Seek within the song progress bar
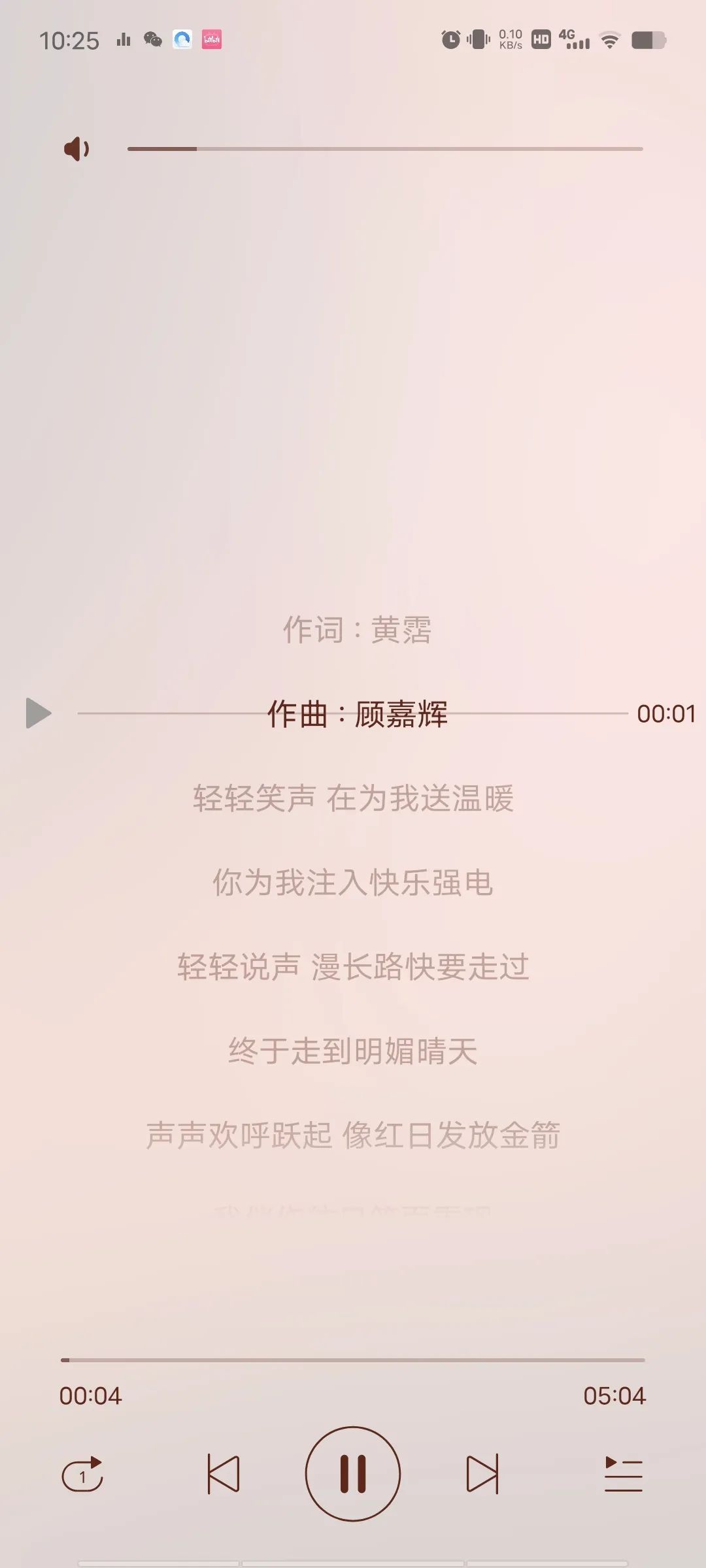Viewport: 706px width, 1568px height. click(x=353, y=1360)
